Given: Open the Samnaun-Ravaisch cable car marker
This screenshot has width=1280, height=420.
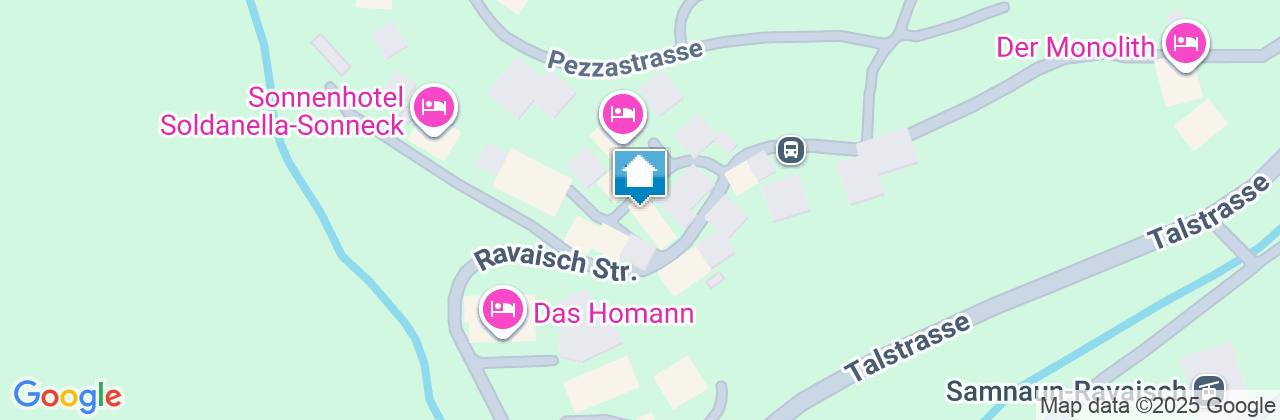Looking at the screenshot, I should pyautogui.click(x=1208, y=389).
